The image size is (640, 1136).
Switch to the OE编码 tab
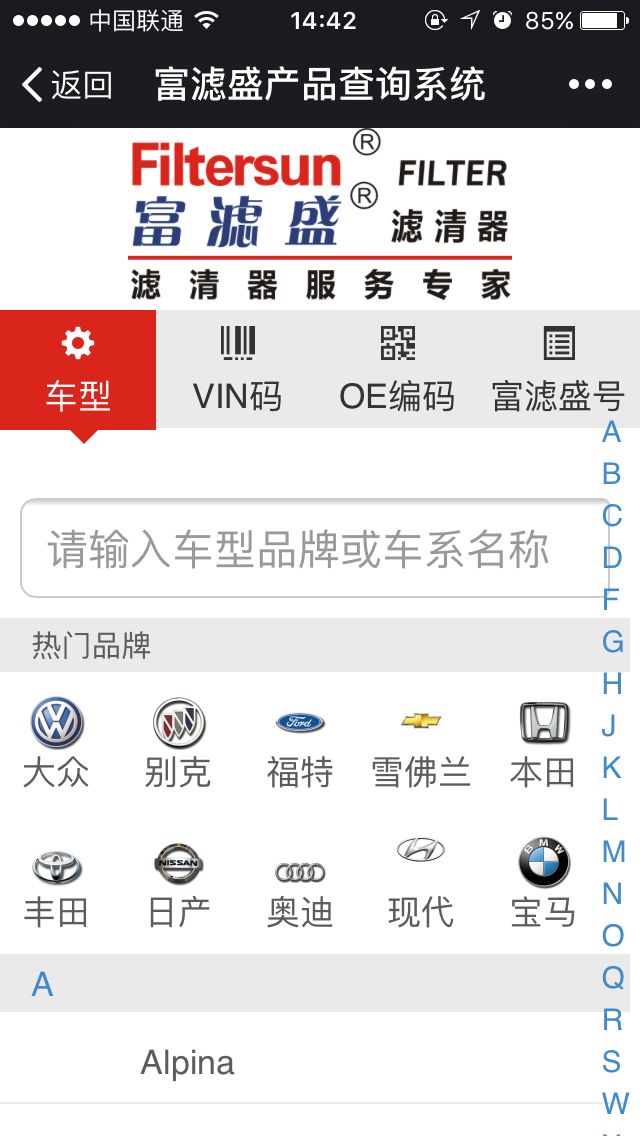(397, 369)
